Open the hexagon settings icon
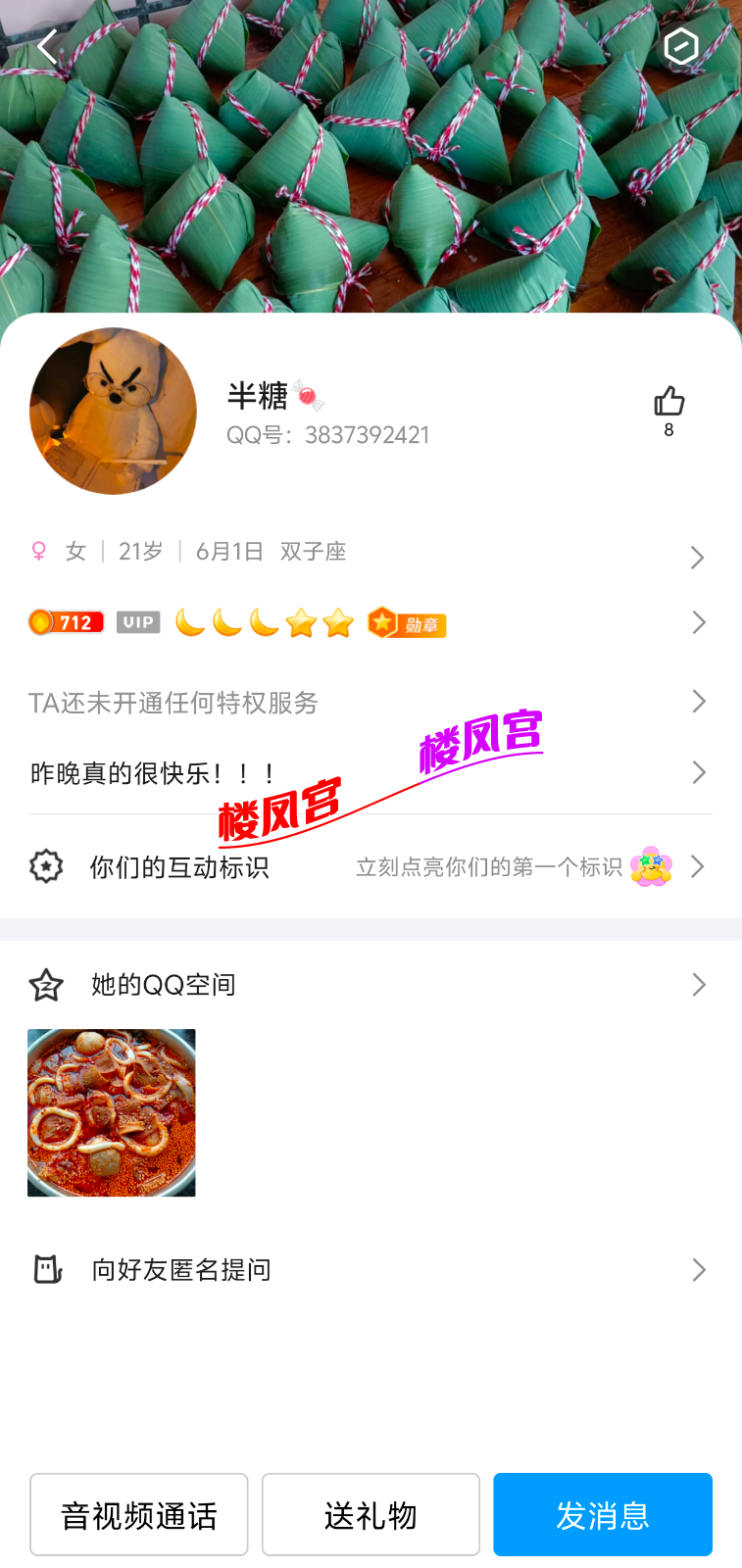 [680, 46]
